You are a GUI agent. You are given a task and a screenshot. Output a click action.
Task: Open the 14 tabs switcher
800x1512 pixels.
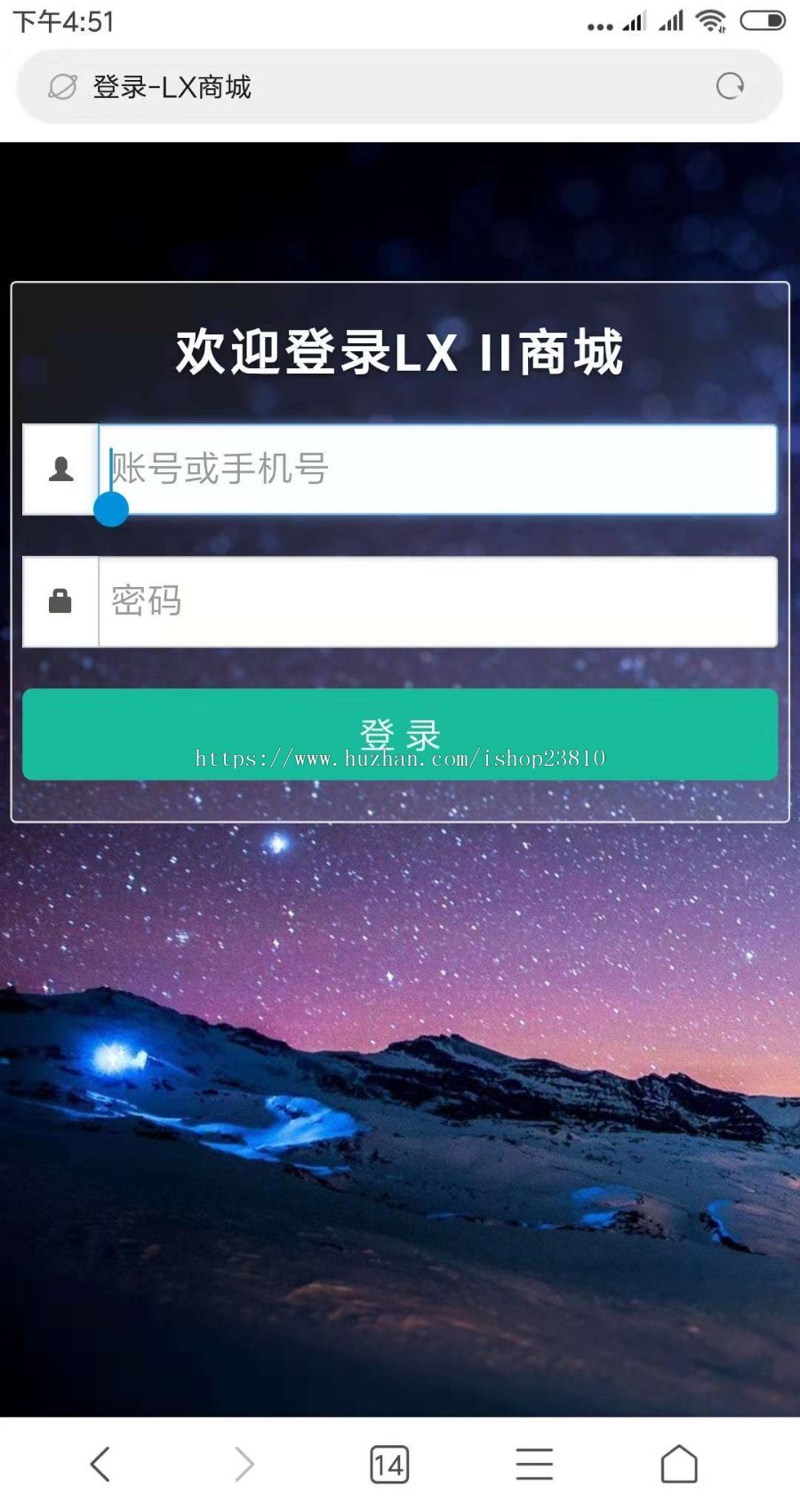click(388, 1464)
